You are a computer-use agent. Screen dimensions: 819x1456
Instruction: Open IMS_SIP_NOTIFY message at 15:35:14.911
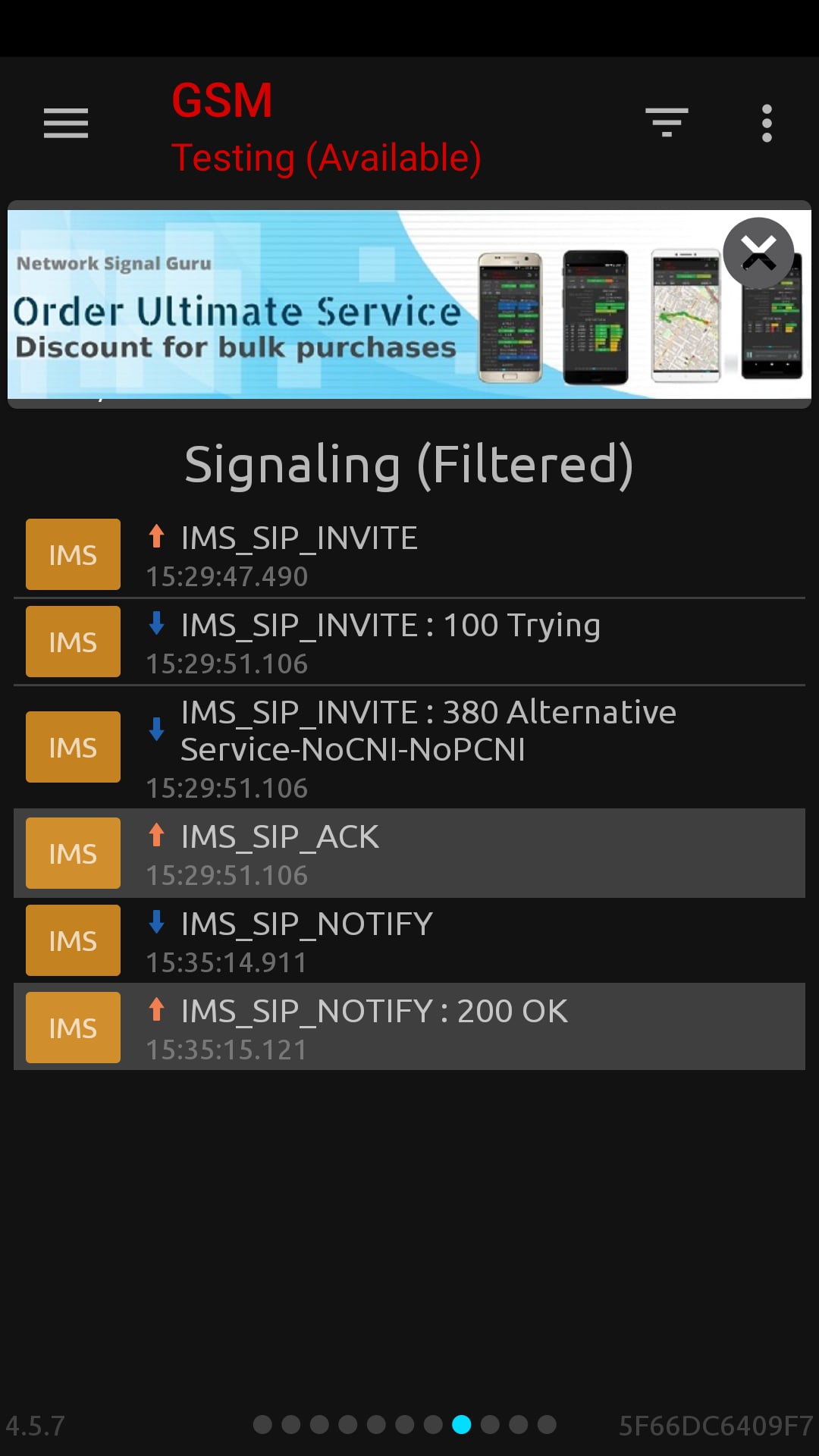[409, 941]
